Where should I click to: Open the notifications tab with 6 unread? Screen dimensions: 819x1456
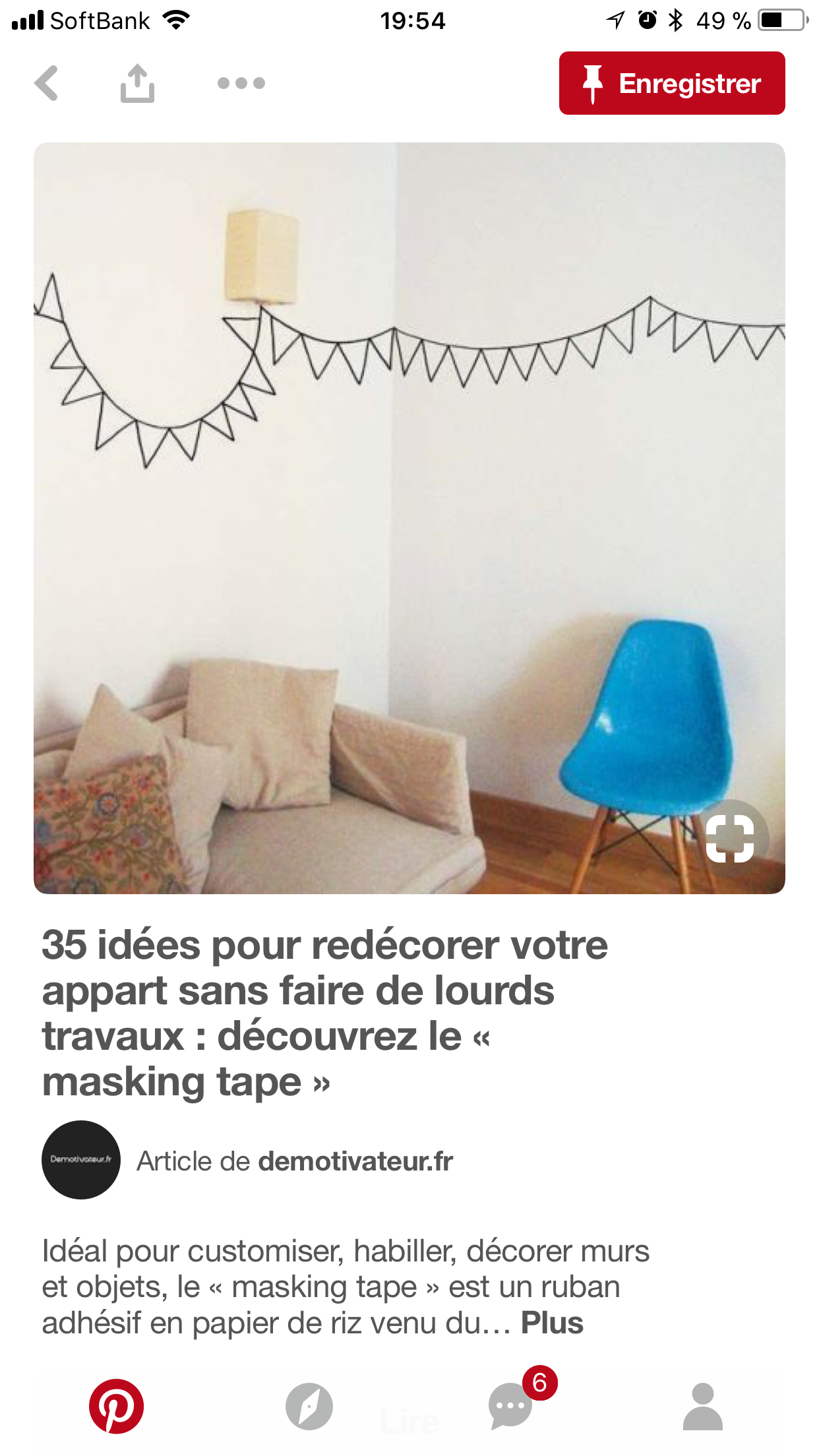(510, 1406)
